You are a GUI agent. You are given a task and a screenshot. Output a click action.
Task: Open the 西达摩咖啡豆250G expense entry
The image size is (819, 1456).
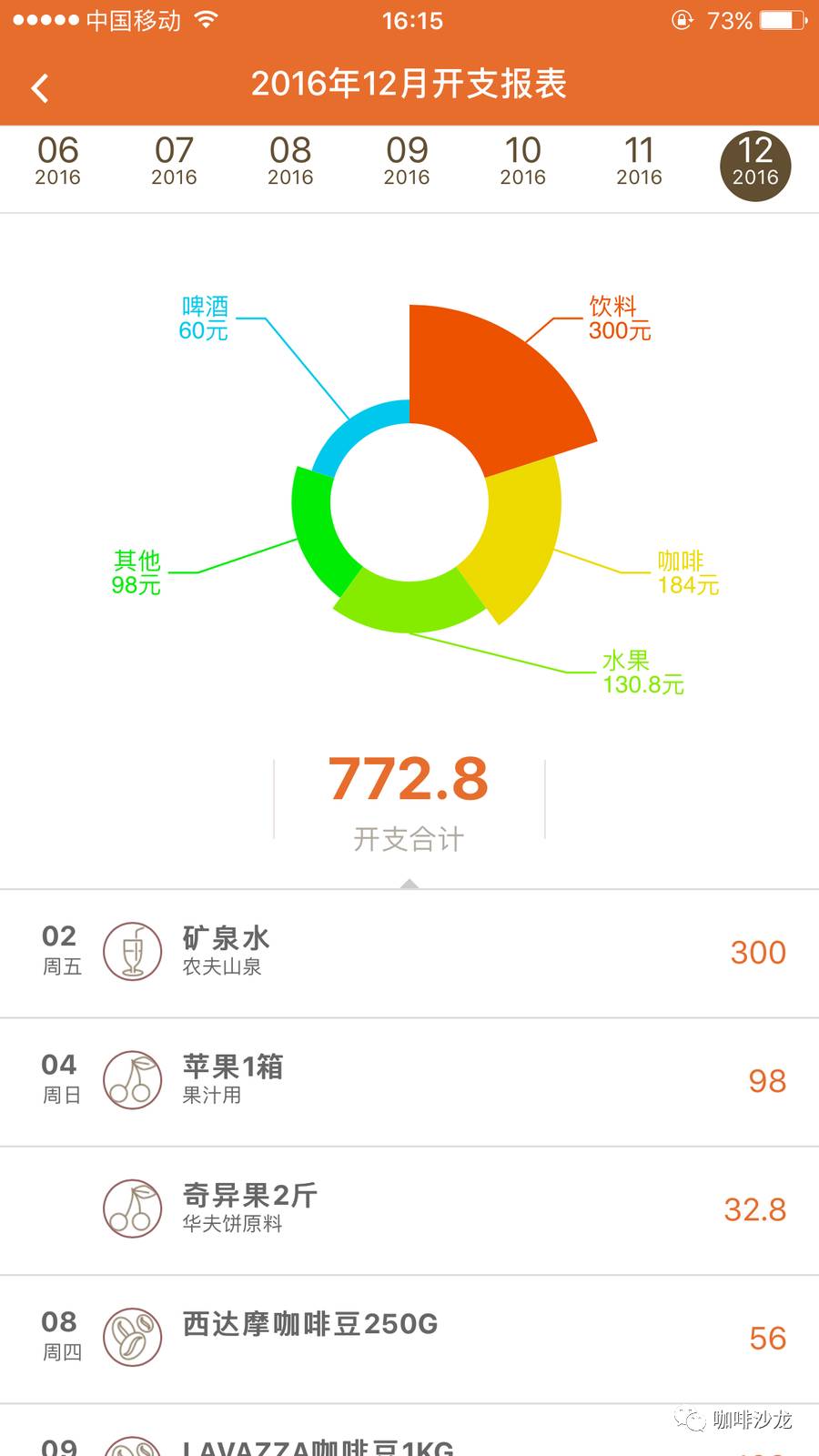409,1339
